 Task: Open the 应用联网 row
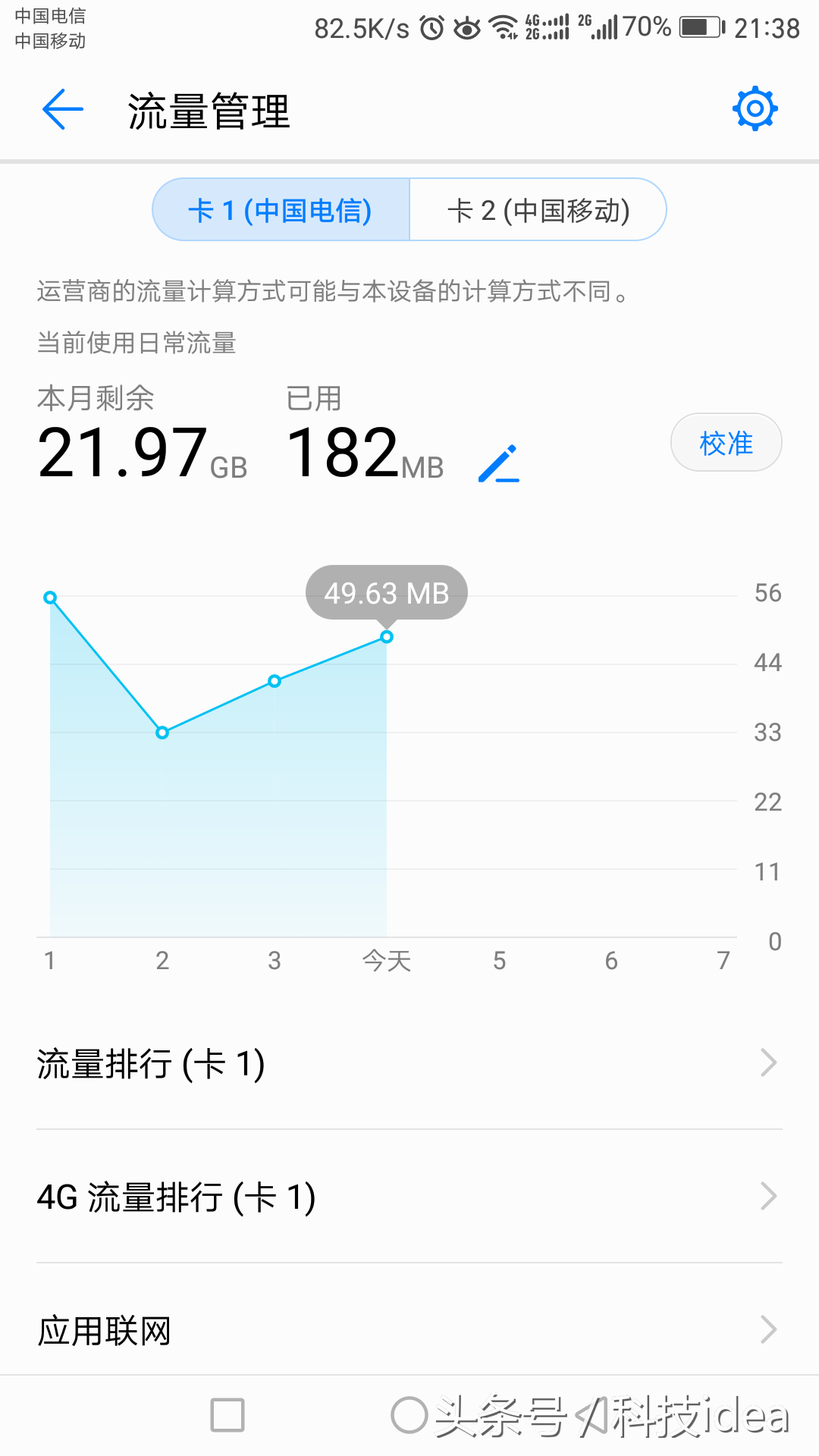409,1329
